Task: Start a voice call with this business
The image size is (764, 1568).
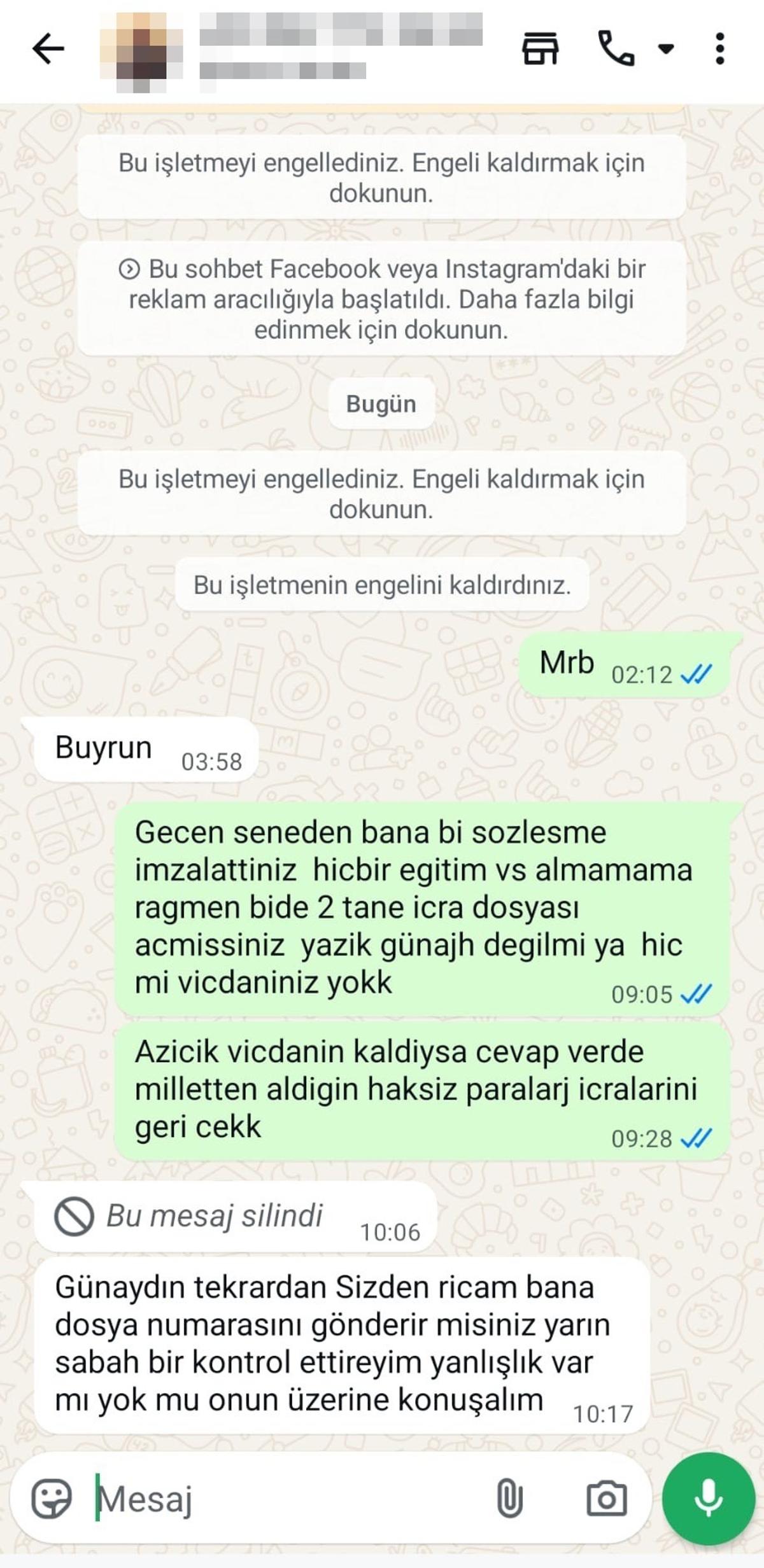Action: pyautogui.click(x=616, y=49)
